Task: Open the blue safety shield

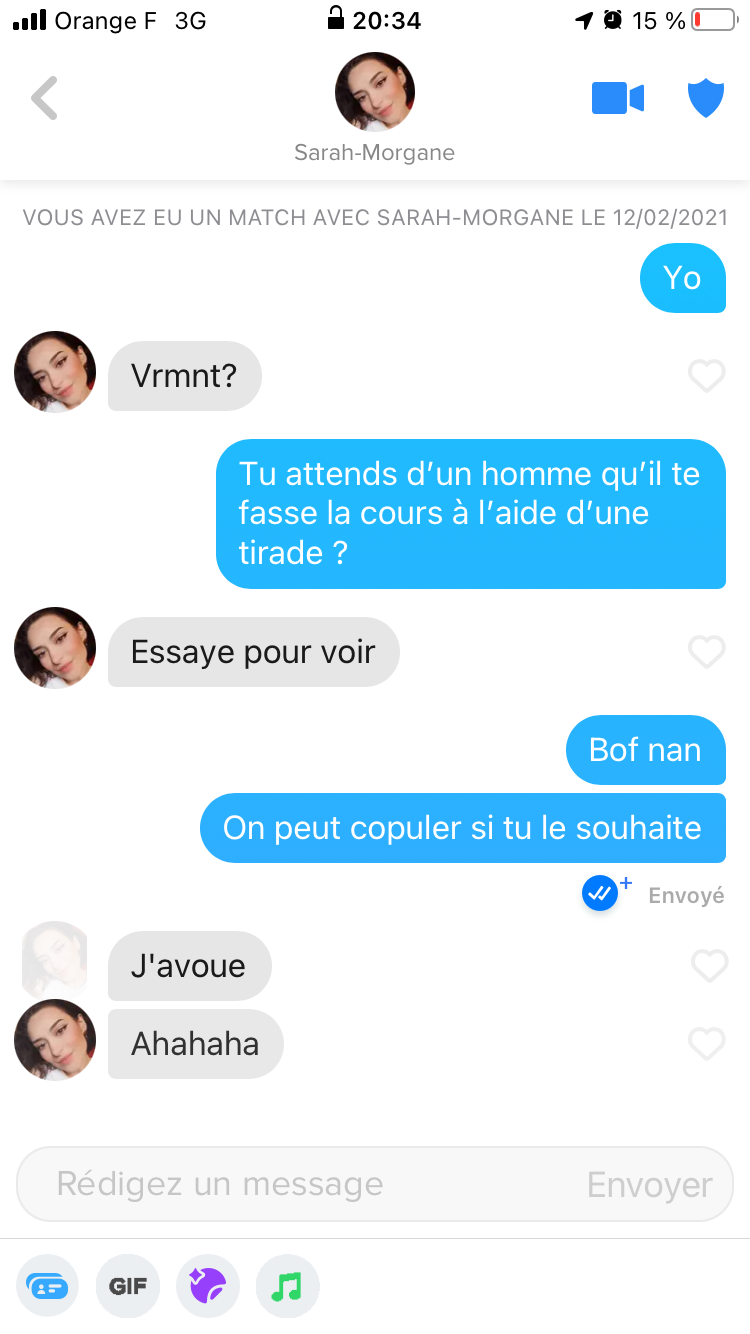Action: click(705, 98)
